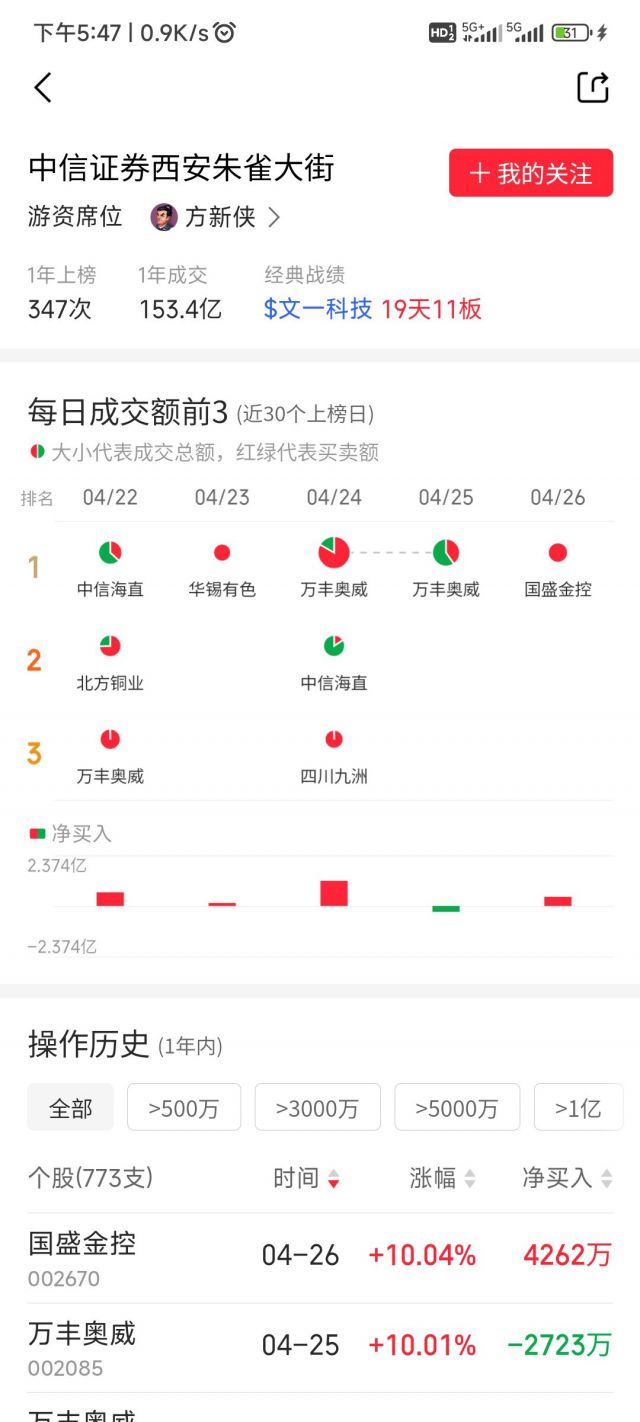The image size is (640, 1422).
Task: Filter history by >3000万
Action: point(318,1107)
